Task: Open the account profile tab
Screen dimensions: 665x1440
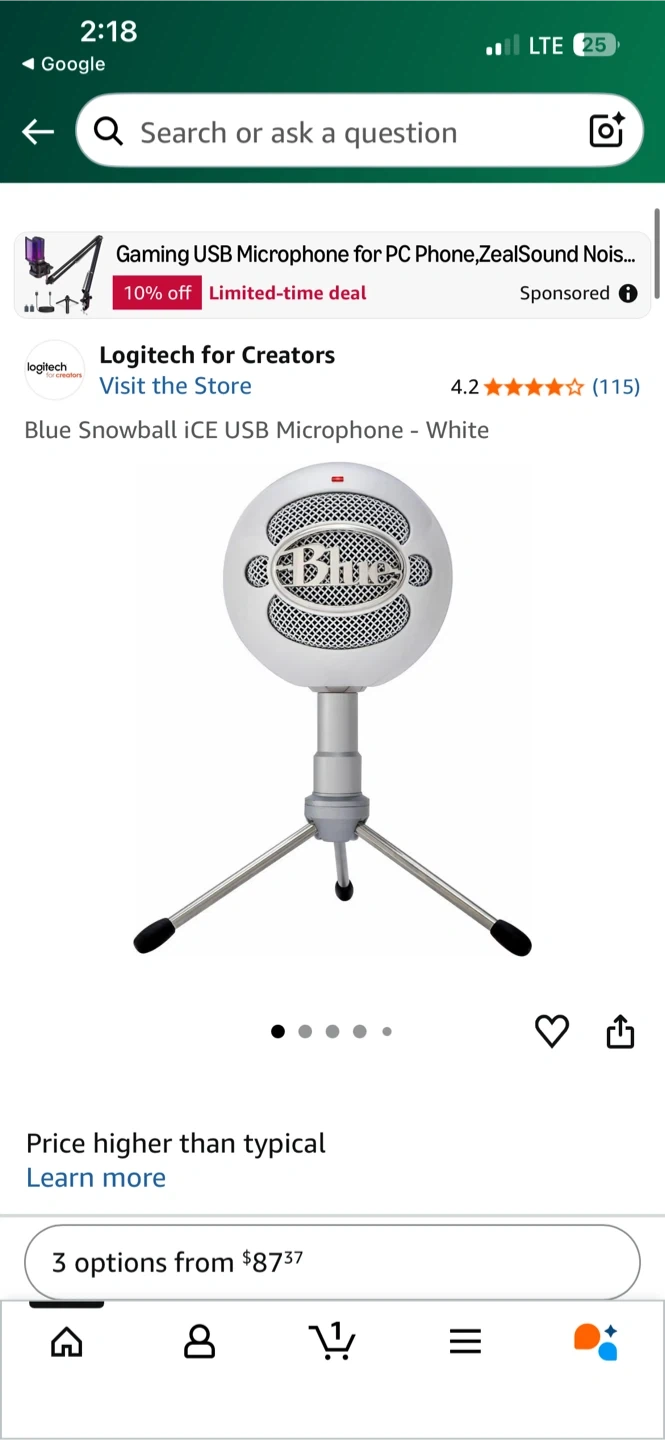Action: coord(199,1341)
